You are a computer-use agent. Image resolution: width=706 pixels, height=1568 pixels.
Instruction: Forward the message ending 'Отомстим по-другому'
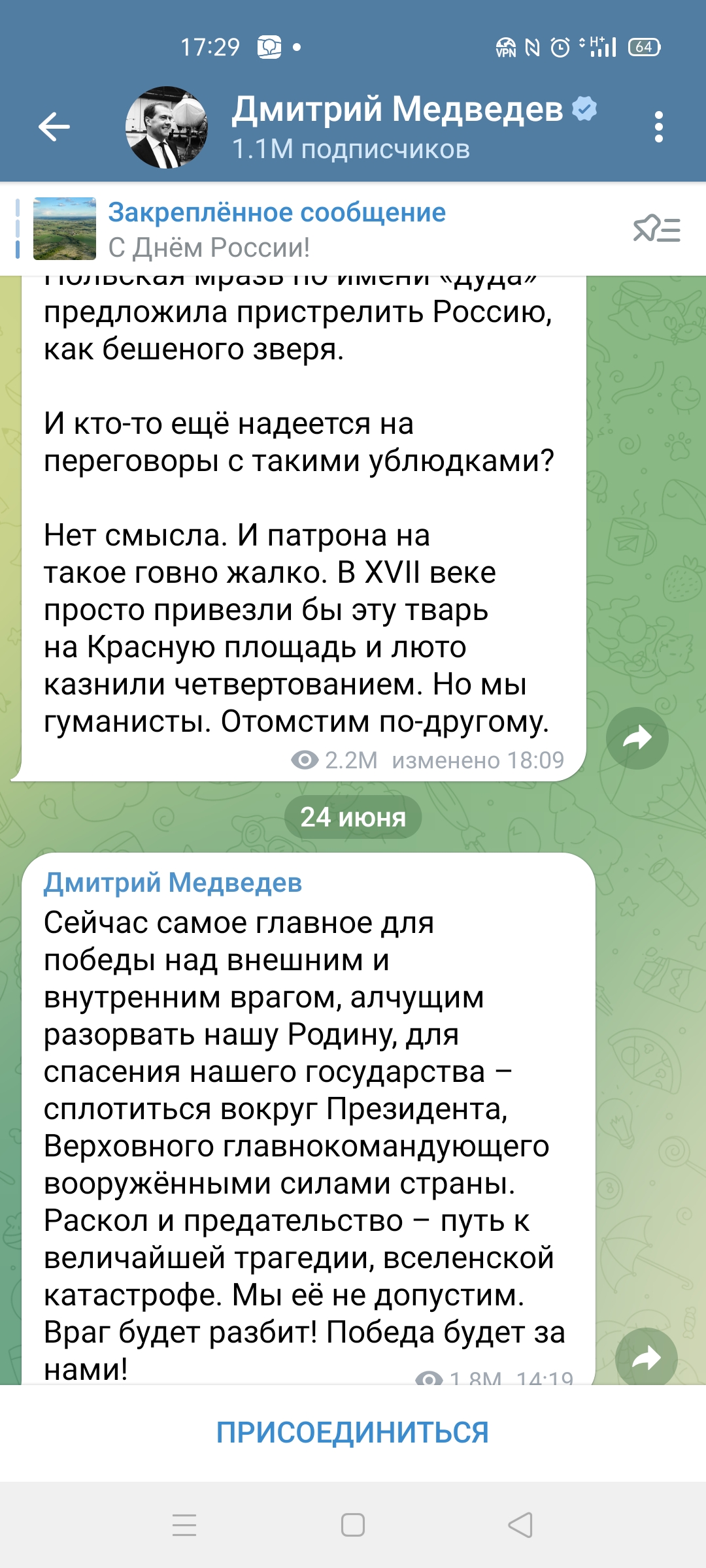pos(637,738)
